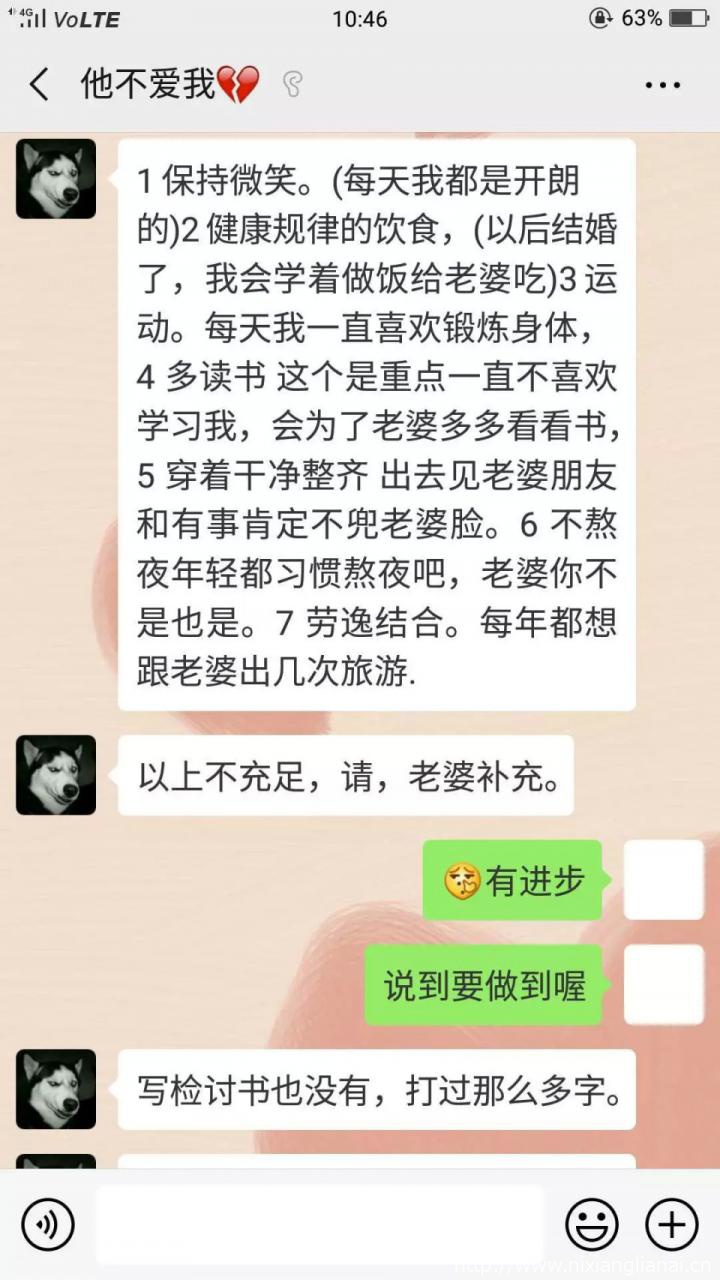Tap the message text field

[320, 1224]
